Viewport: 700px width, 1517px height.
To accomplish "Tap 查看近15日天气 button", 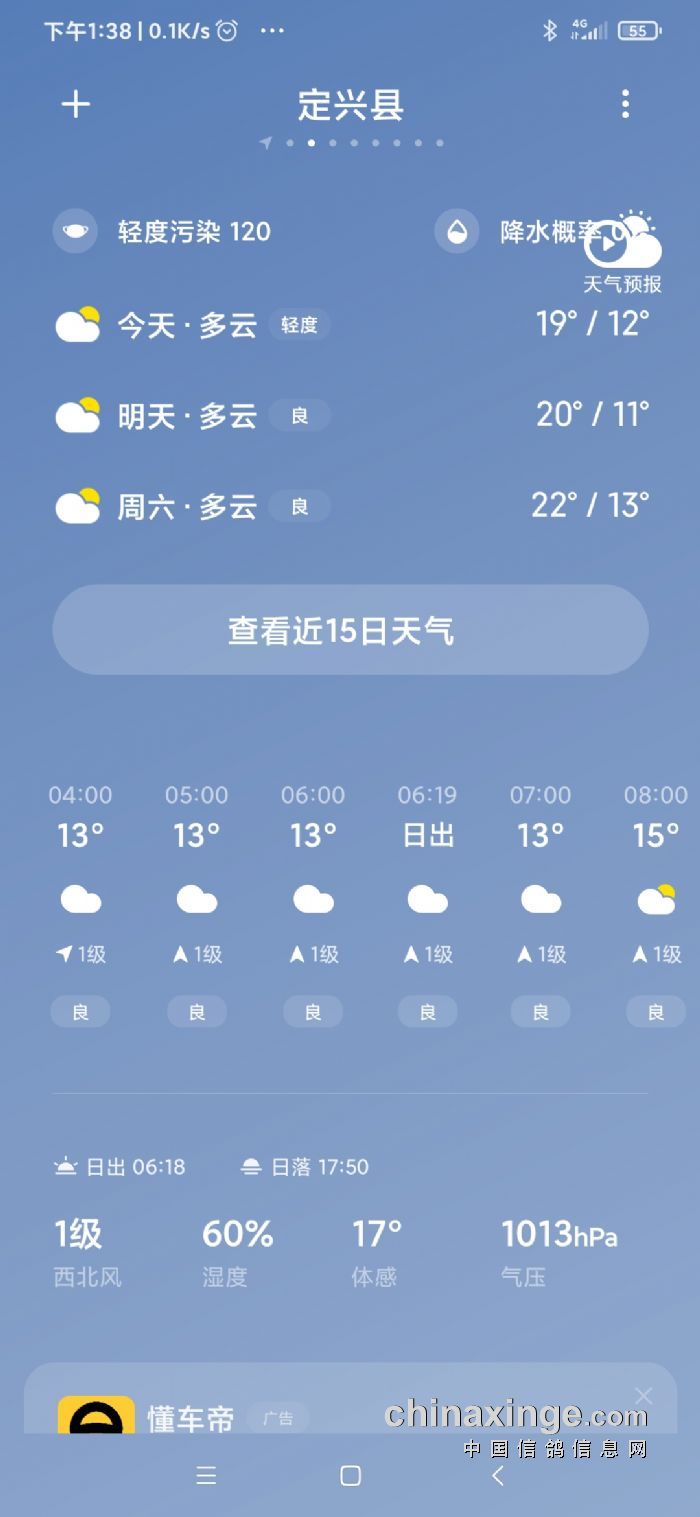I will tap(350, 630).
